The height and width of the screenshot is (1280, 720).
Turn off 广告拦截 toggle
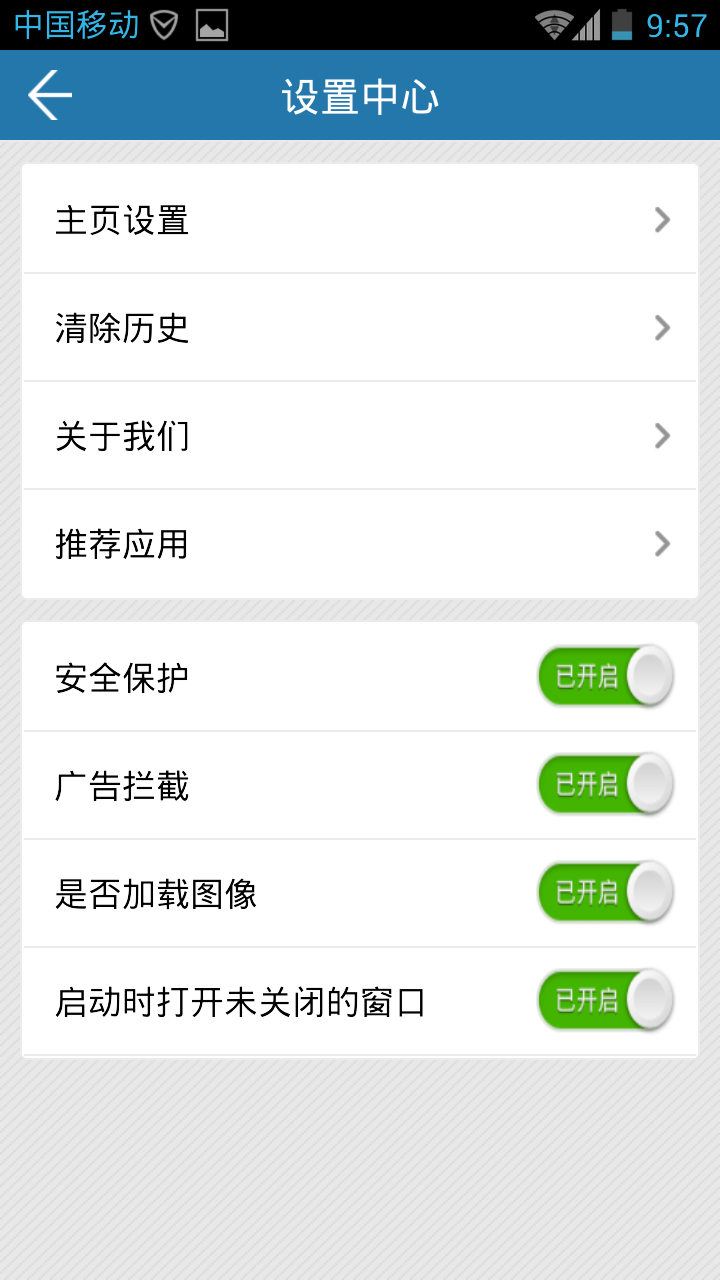pyautogui.click(x=605, y=785)
